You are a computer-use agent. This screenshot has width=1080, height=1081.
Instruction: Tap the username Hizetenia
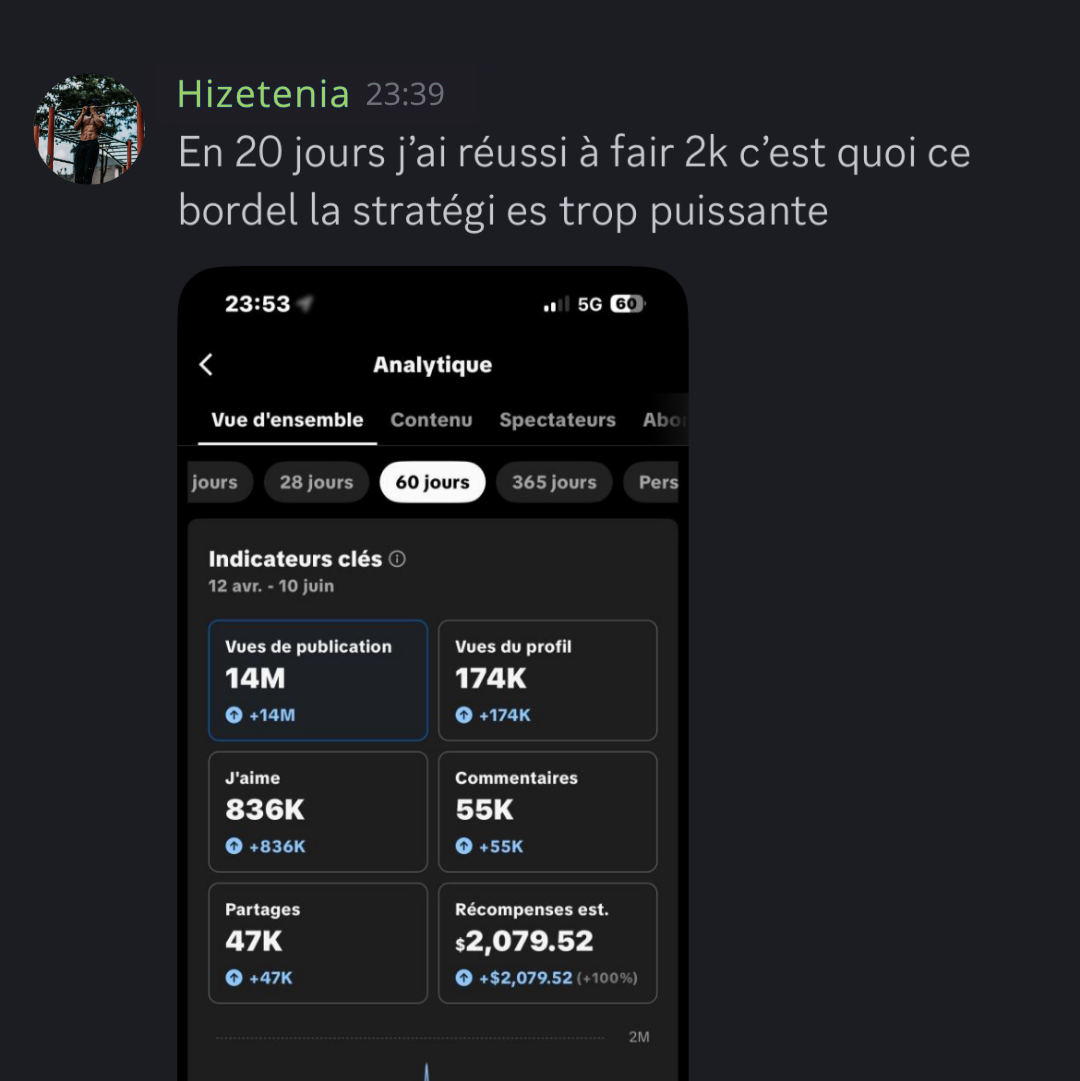click(263, 94)
